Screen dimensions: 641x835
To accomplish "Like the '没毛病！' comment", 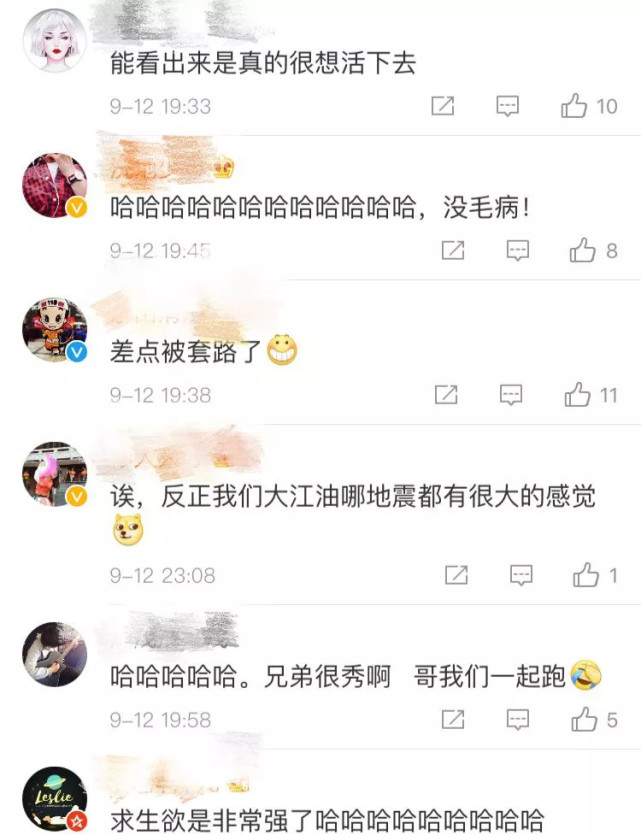I will coord(583,250).
